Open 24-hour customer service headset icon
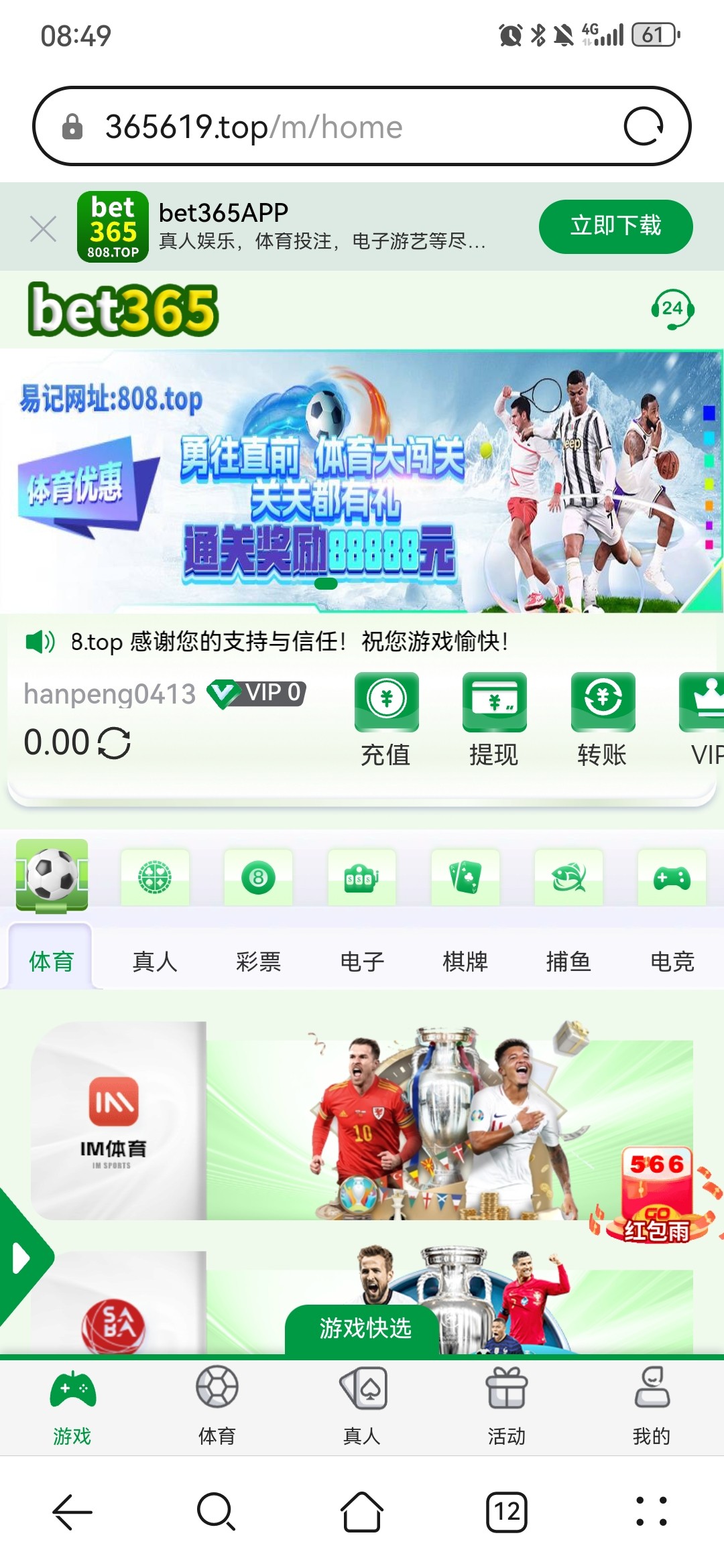Image resolution: width=724 pixels, height=1568 pixels. (x=672, y=310)
